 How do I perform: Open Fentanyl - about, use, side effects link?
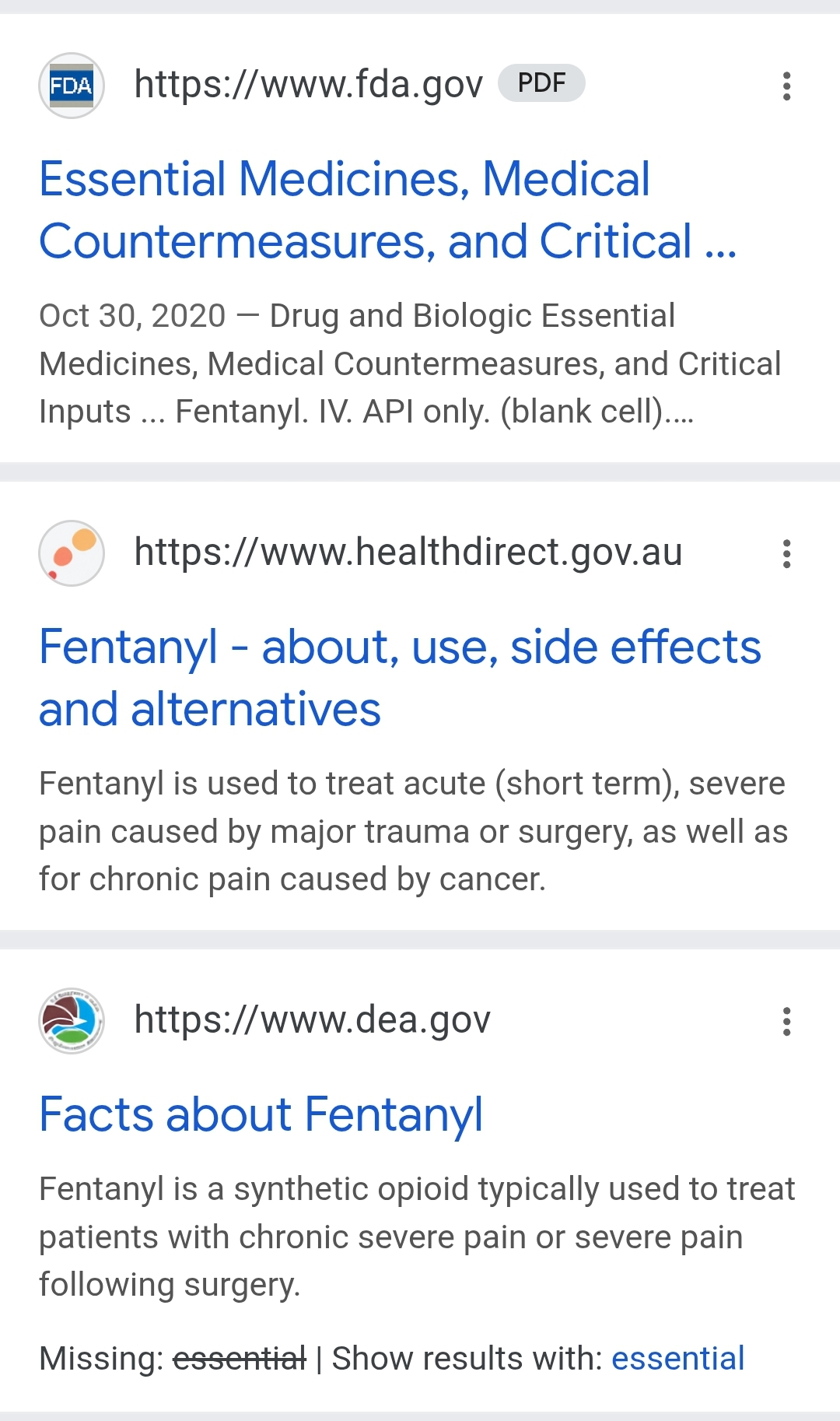(400, 678)
